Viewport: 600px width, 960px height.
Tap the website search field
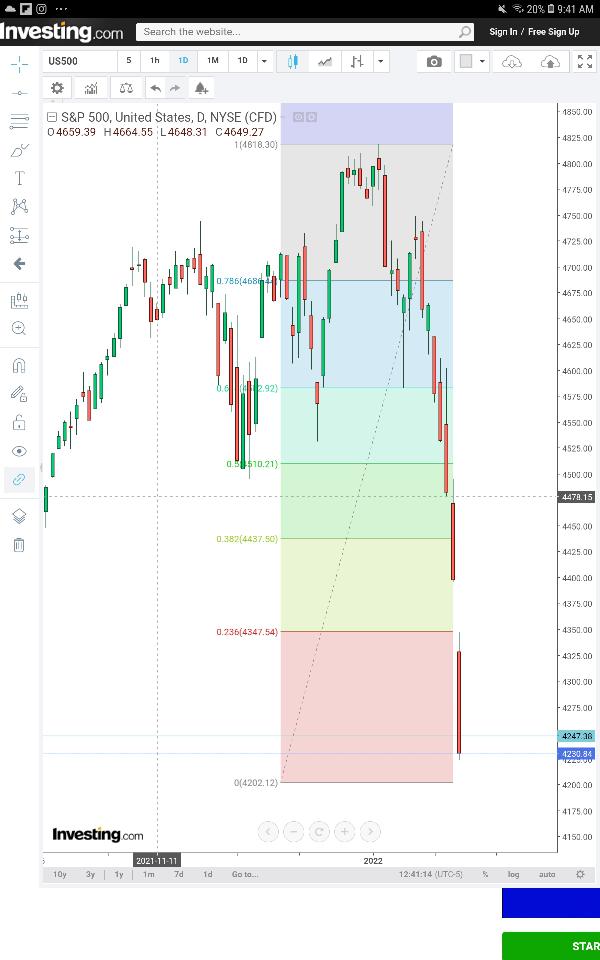300,32
